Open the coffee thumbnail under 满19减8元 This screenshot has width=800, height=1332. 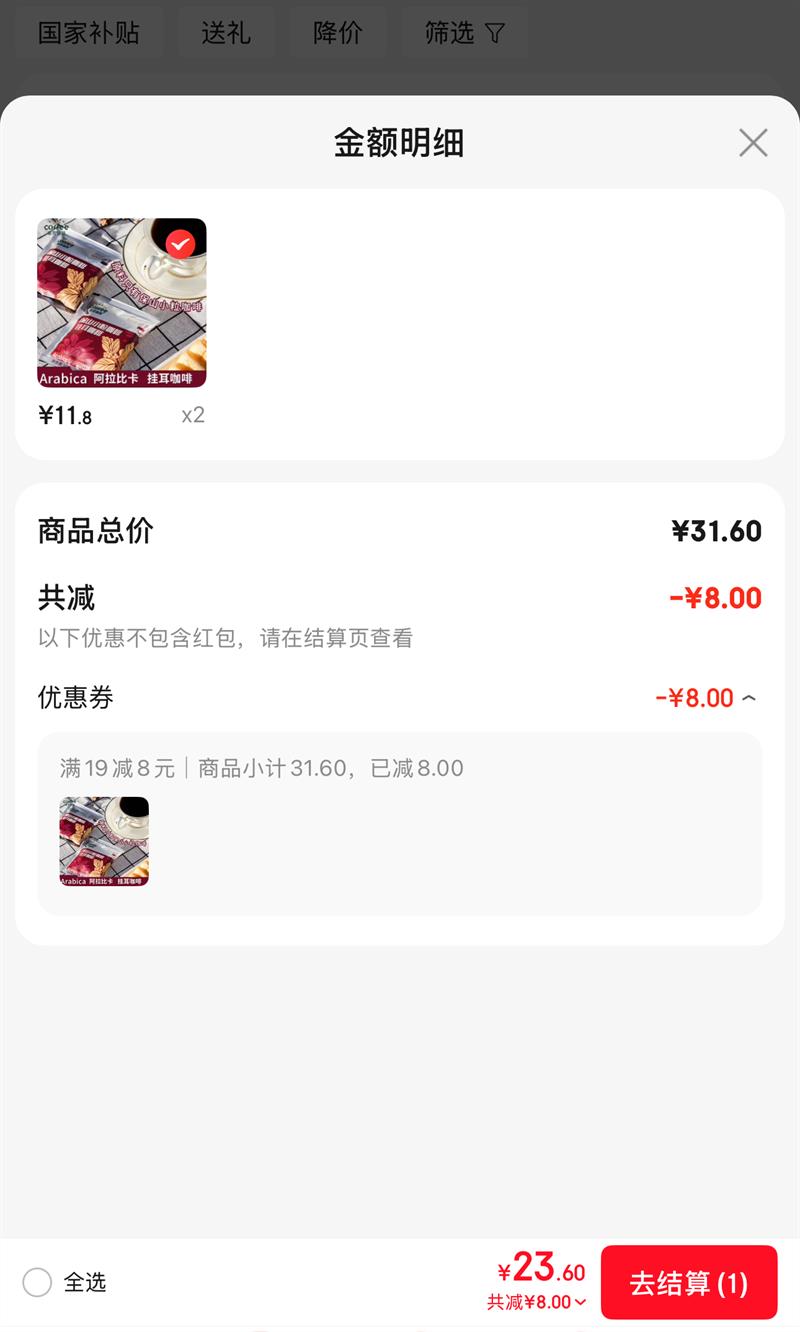(x=104, y=841)
